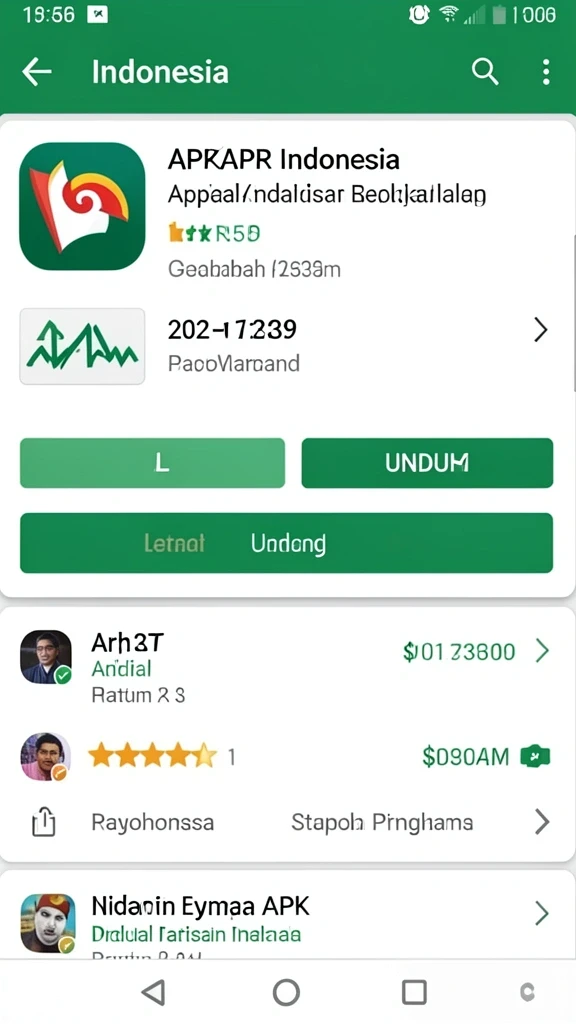Viewport: 576px width, 1024px height.
Task: Tap the system home button
Action: pyautogui.click(x=286, y=992)
